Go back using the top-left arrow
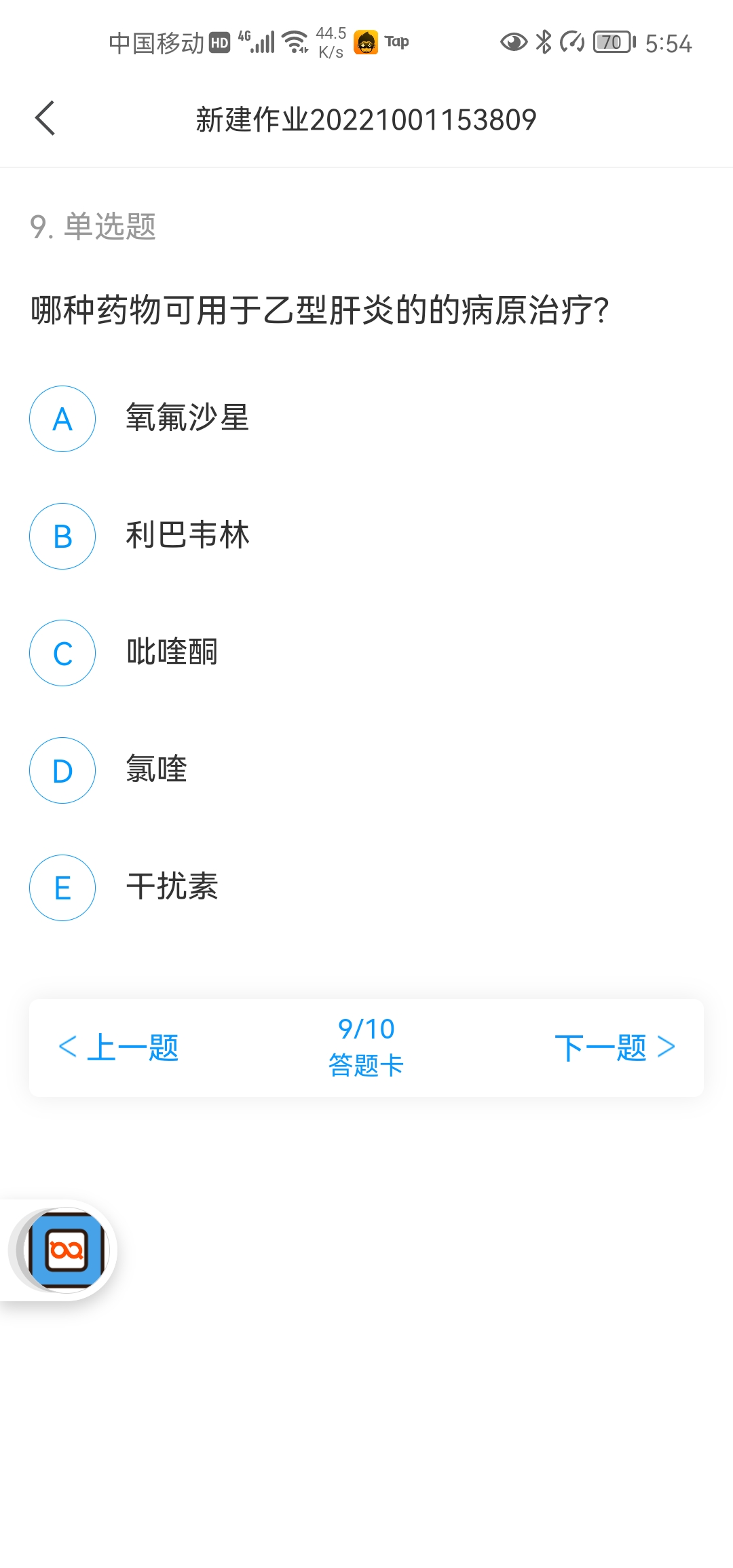Image resolution: width=733 pixels, height=1568 pixels. [x=45, y=119]
